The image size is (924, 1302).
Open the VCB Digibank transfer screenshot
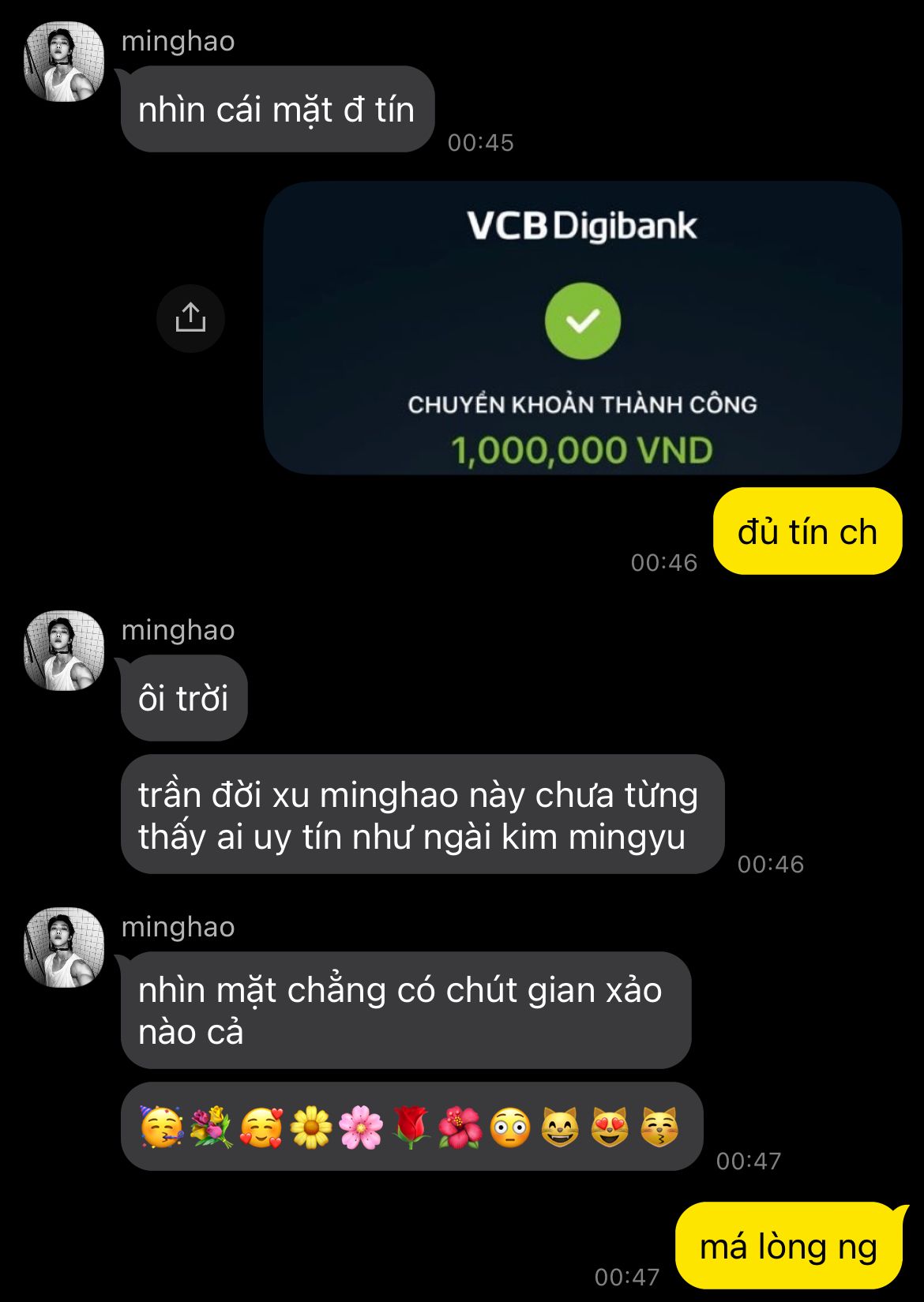pos(583,328)
